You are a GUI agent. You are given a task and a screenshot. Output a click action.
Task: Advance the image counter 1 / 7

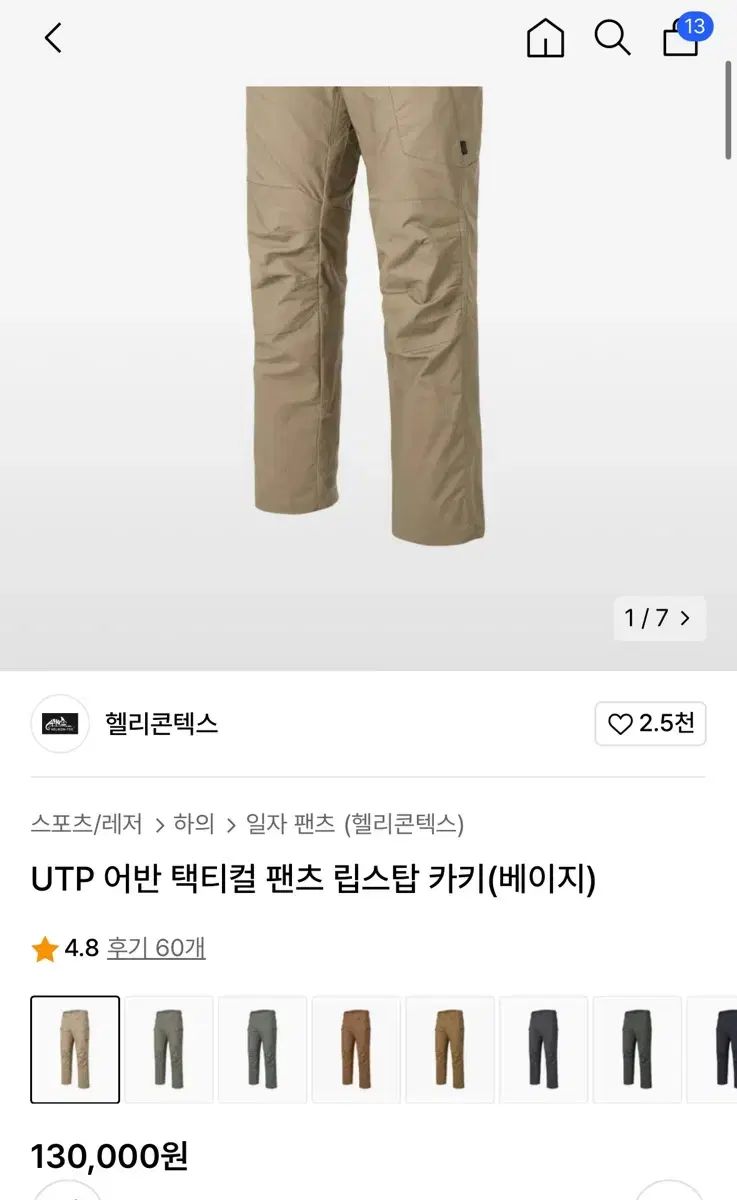pos(659,618)
